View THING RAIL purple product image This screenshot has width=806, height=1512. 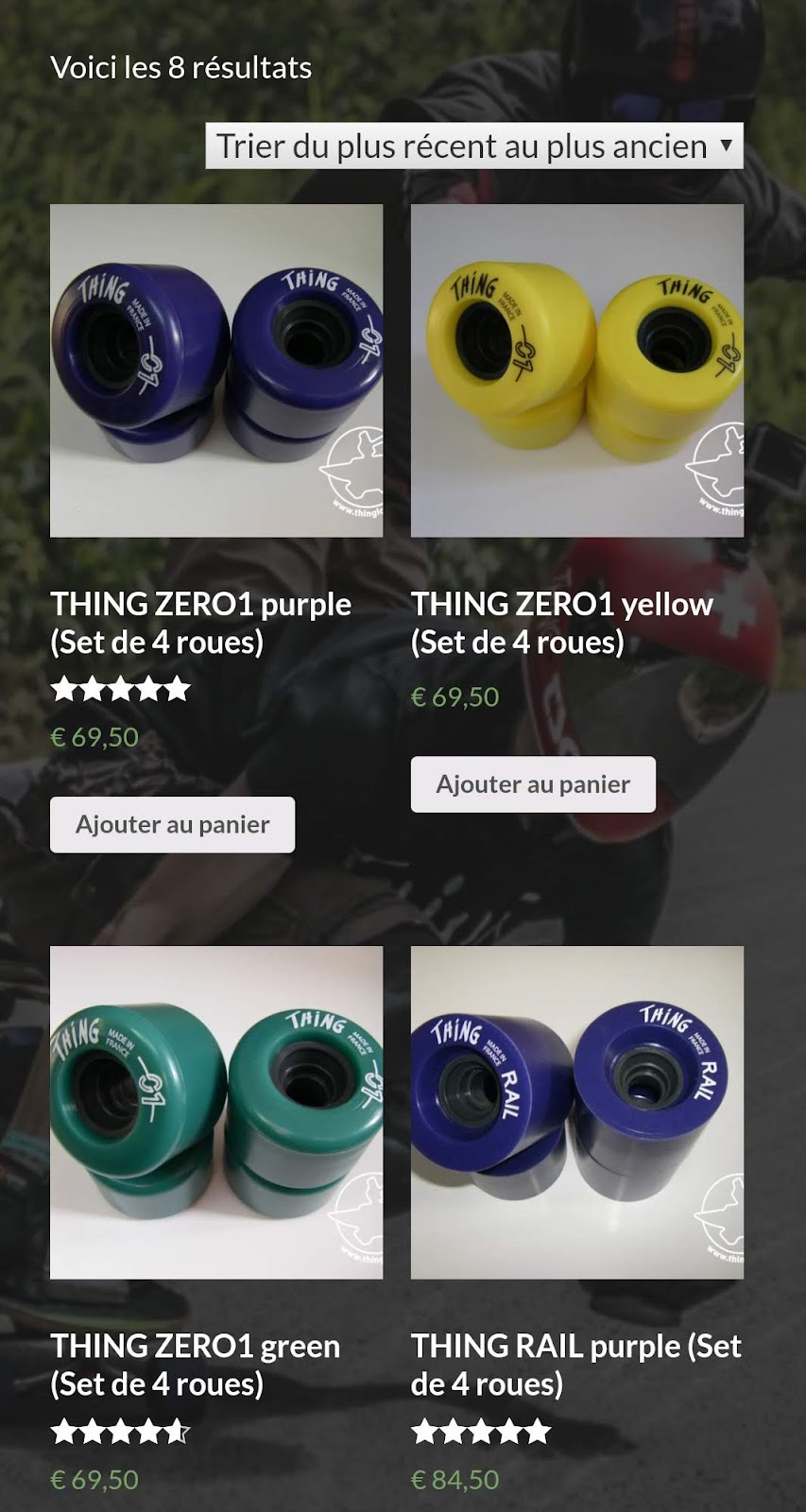pos(577,1112)
